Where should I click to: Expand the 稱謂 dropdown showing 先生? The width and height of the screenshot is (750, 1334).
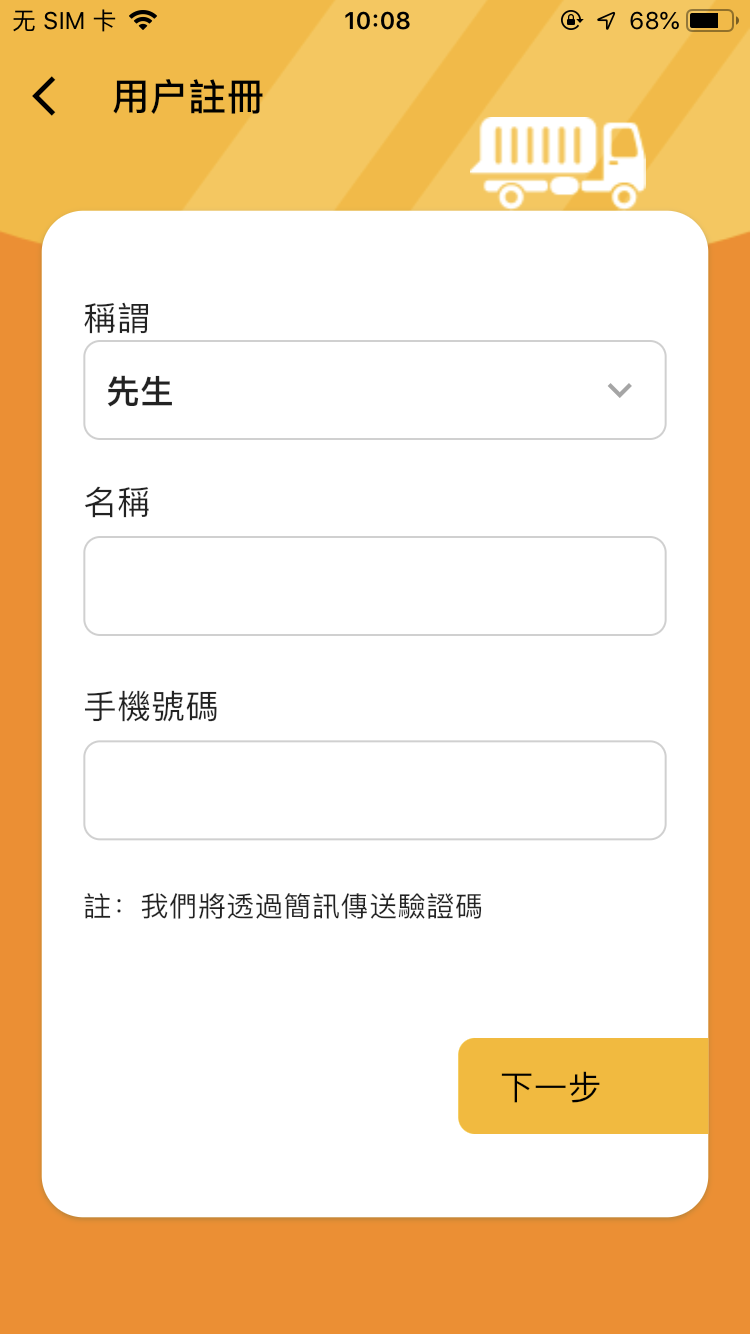[x=374, y=390]
